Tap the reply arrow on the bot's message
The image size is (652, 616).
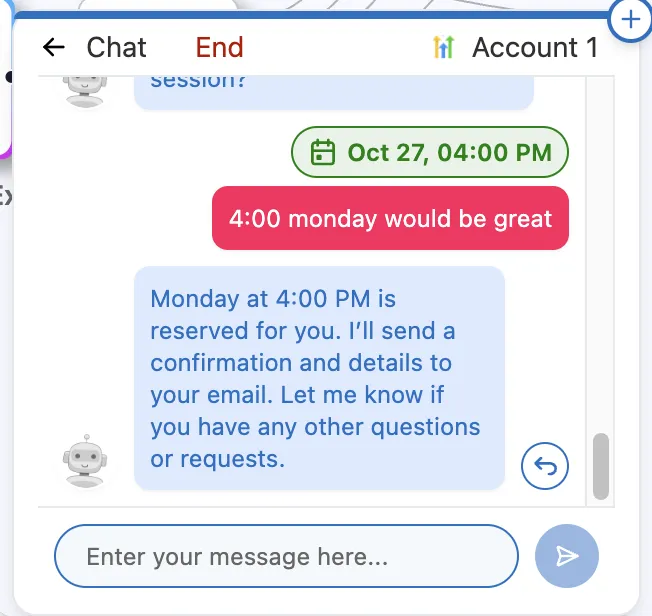click(x=545, y=465)
